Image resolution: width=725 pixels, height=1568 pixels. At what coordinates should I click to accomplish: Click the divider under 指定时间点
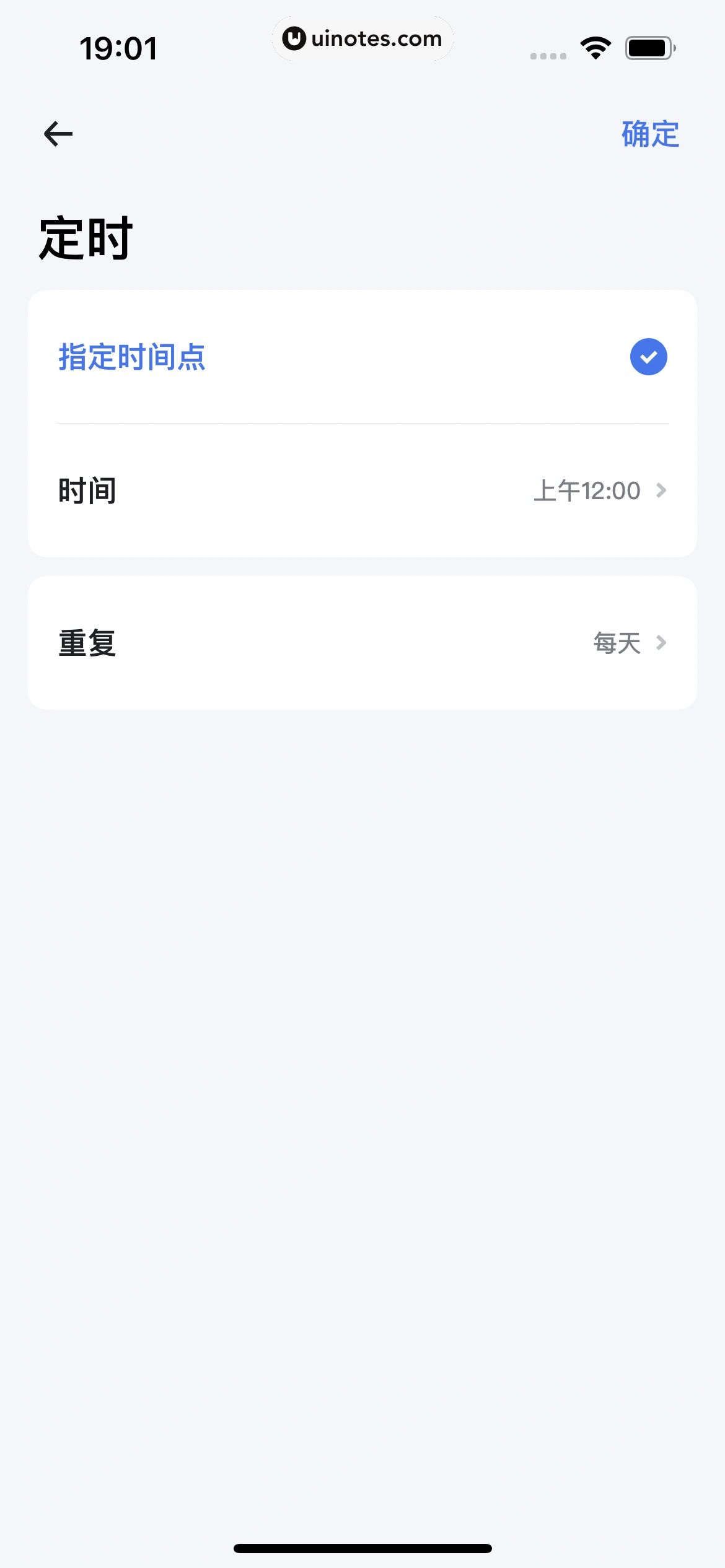pos(362,424)
